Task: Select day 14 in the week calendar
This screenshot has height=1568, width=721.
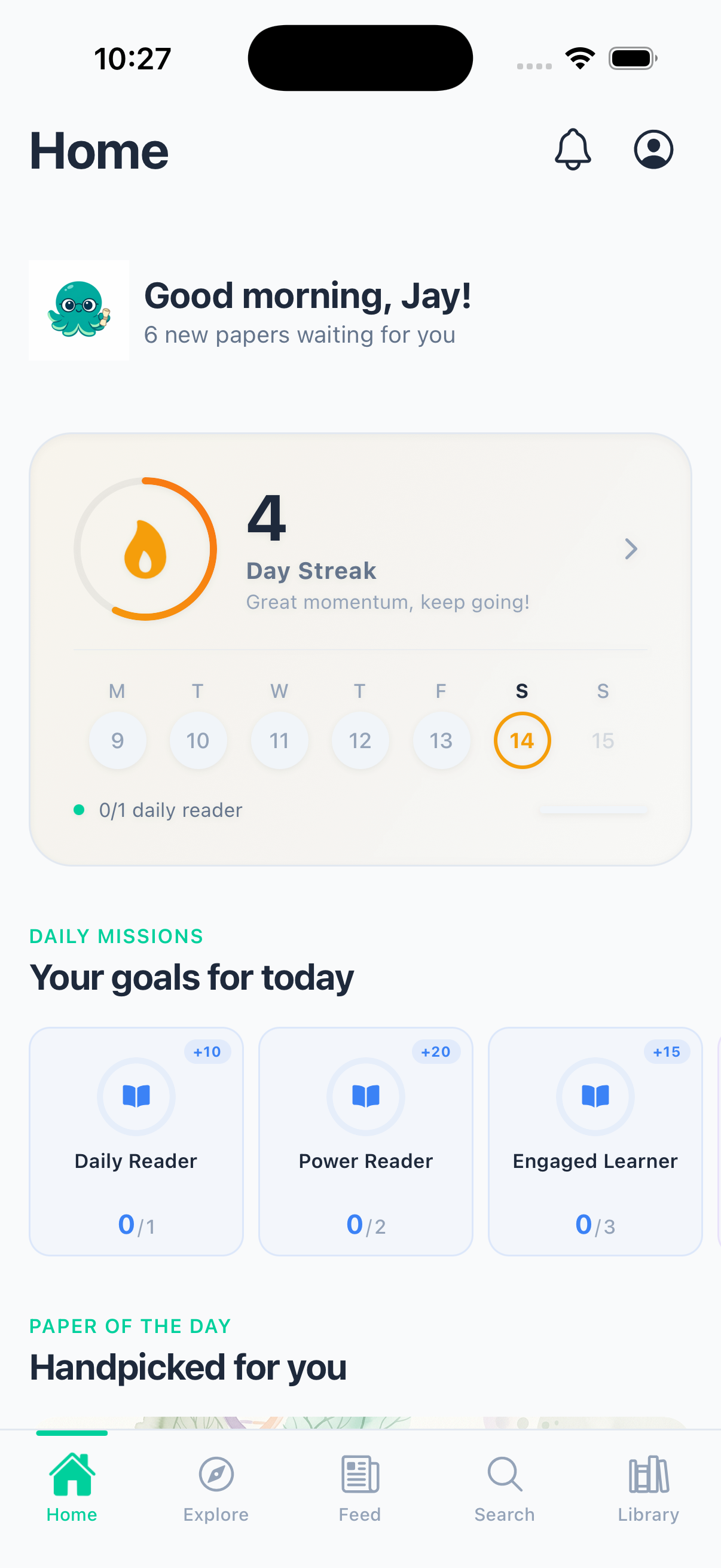Action: coord(521,740)
